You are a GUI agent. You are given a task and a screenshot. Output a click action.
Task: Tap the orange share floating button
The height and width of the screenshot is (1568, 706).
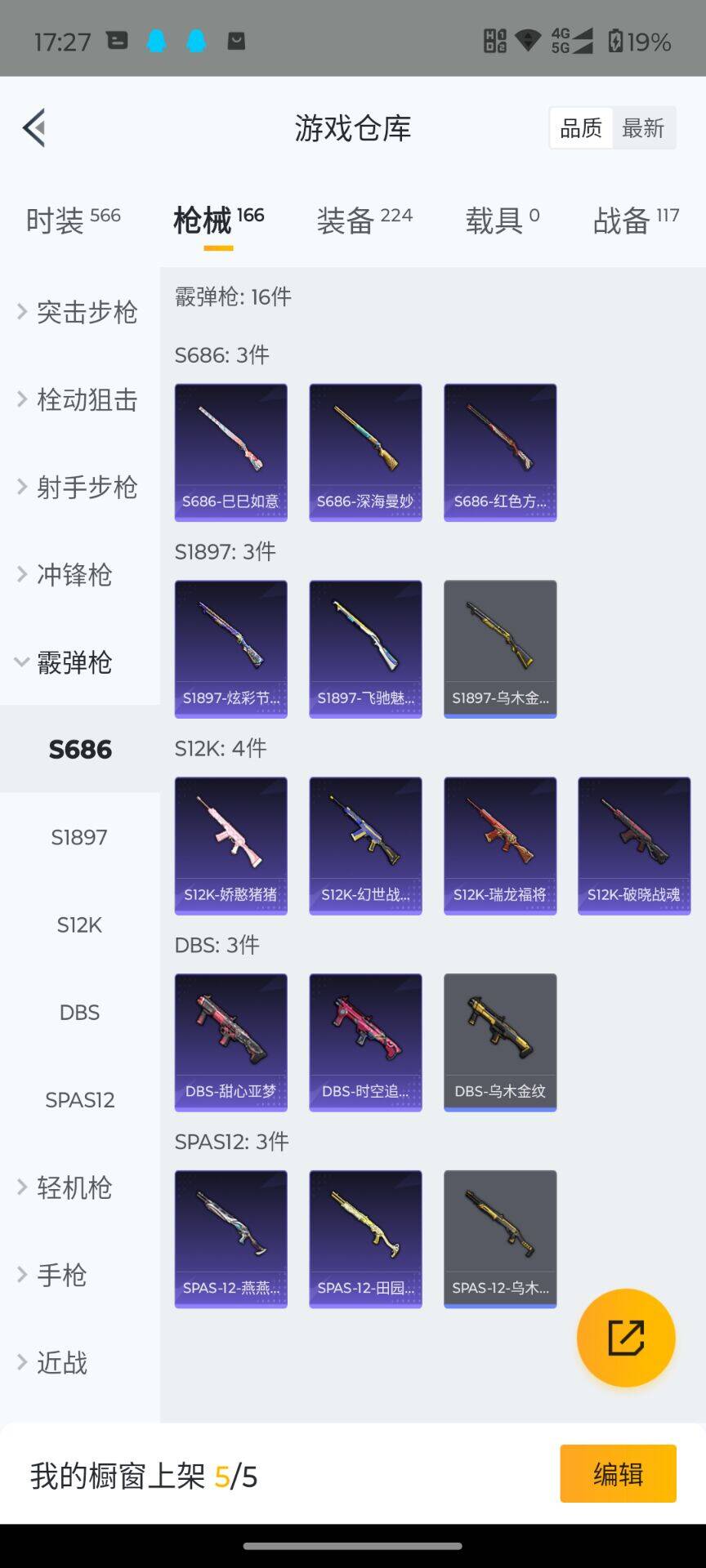click(626, 1338)
